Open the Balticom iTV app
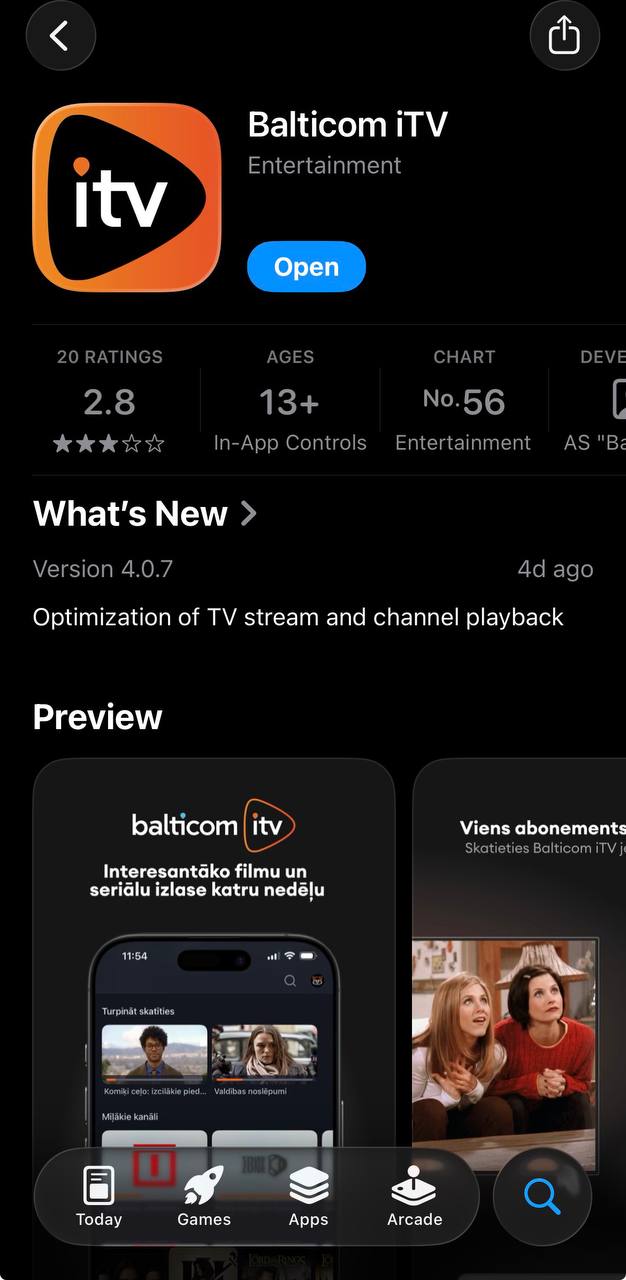Viewport: 626px width, 1280px height. pyautogui.click(x=306, y=267)
